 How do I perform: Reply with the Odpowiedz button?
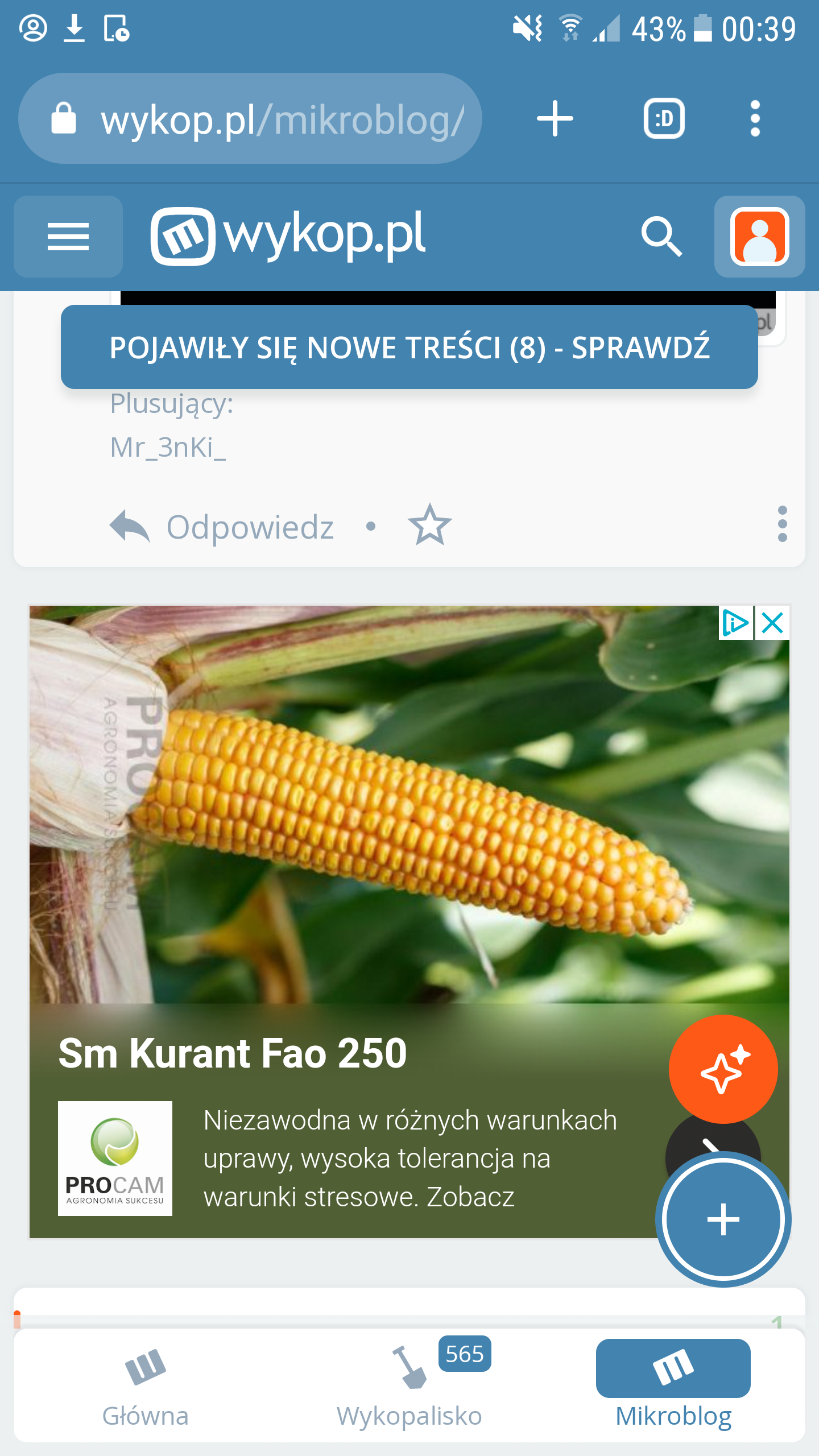coord(222,527)
